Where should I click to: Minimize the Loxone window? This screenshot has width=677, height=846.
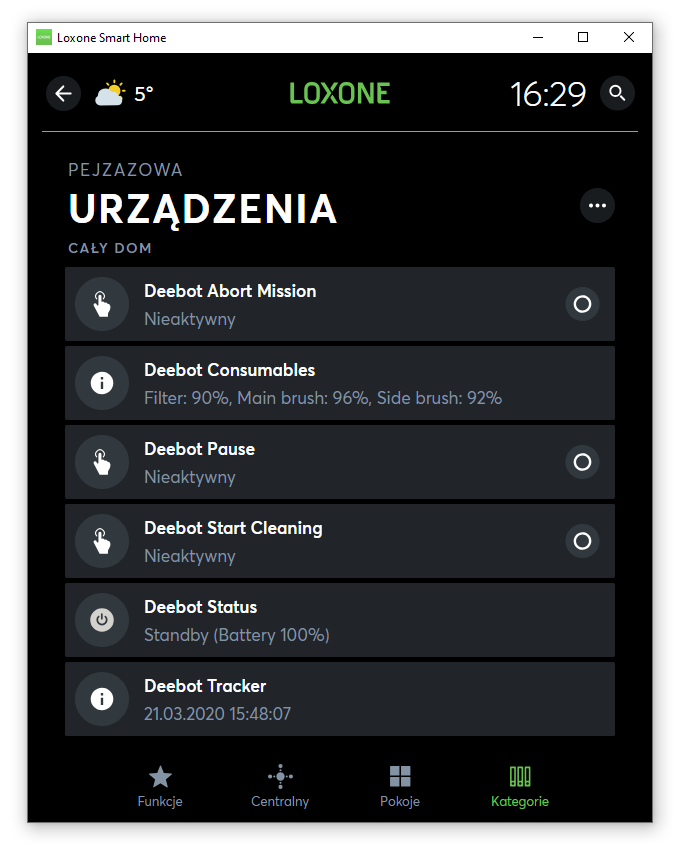pos(538,37)
